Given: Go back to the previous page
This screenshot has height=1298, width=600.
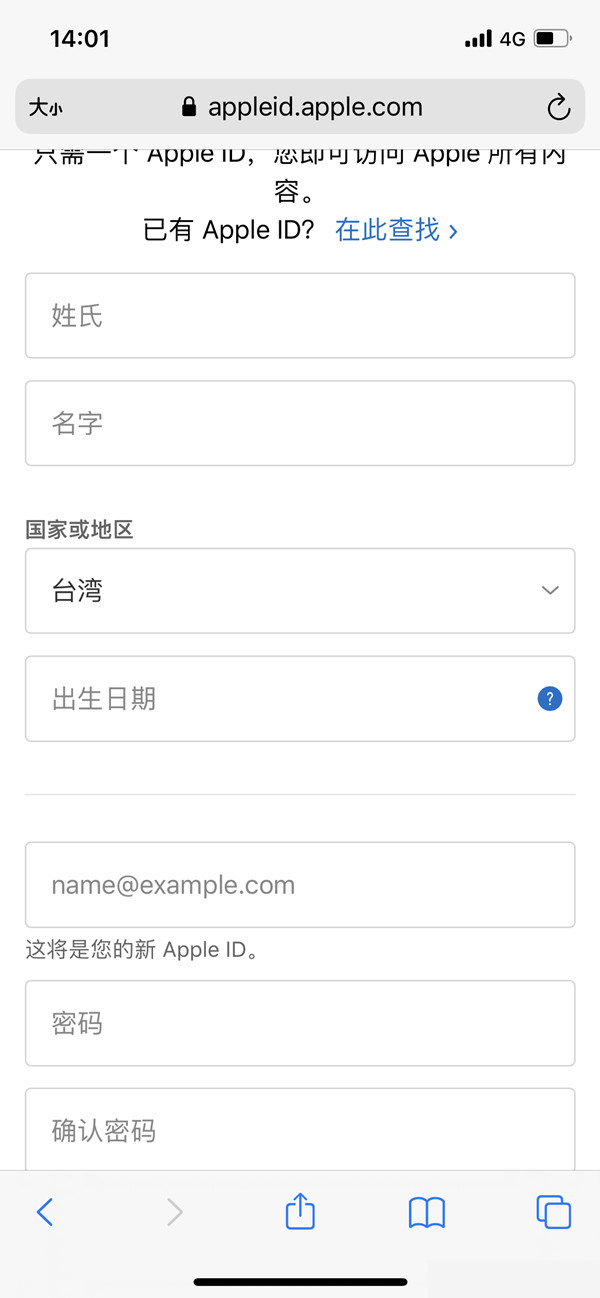Looking at the screenshot, I should (x=45, y=1212).
